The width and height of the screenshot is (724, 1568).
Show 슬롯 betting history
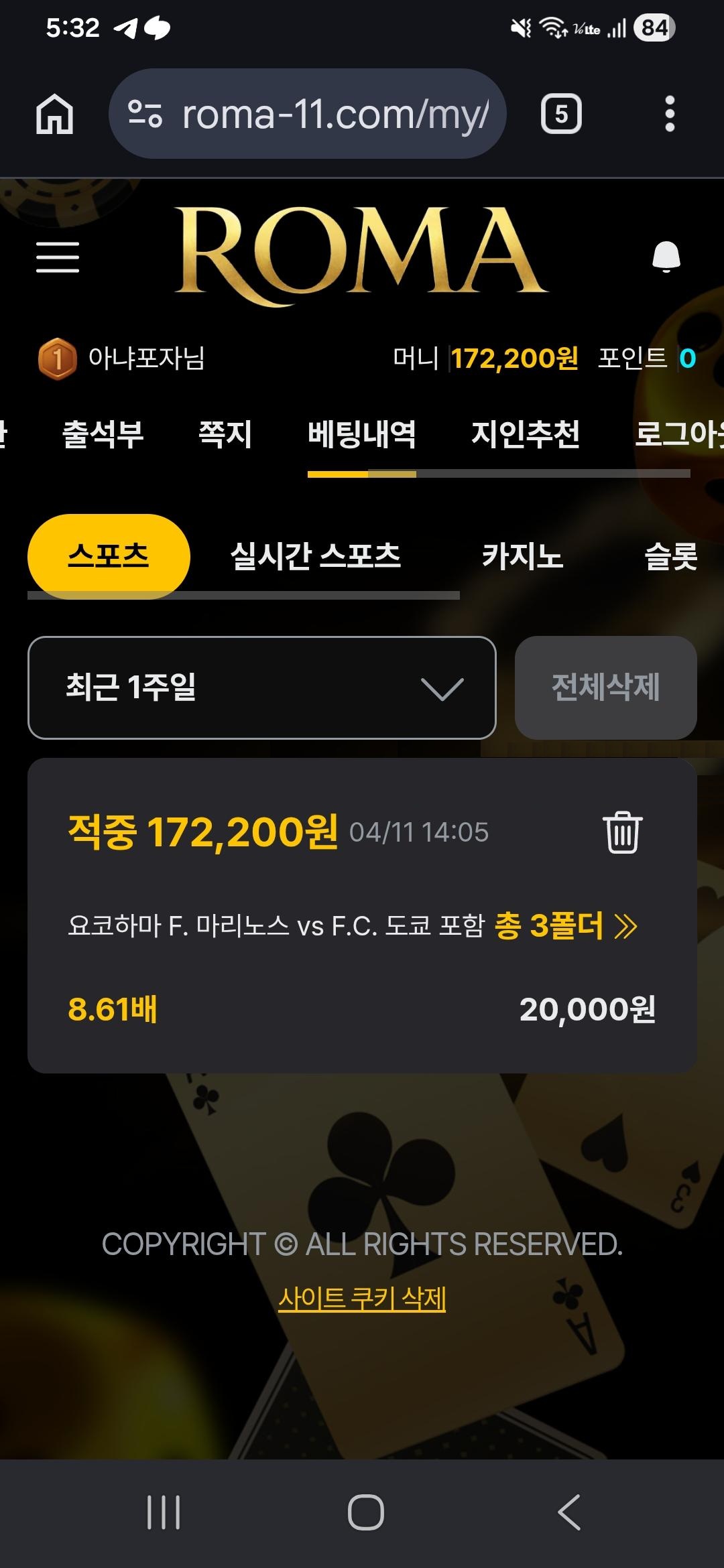670,556
